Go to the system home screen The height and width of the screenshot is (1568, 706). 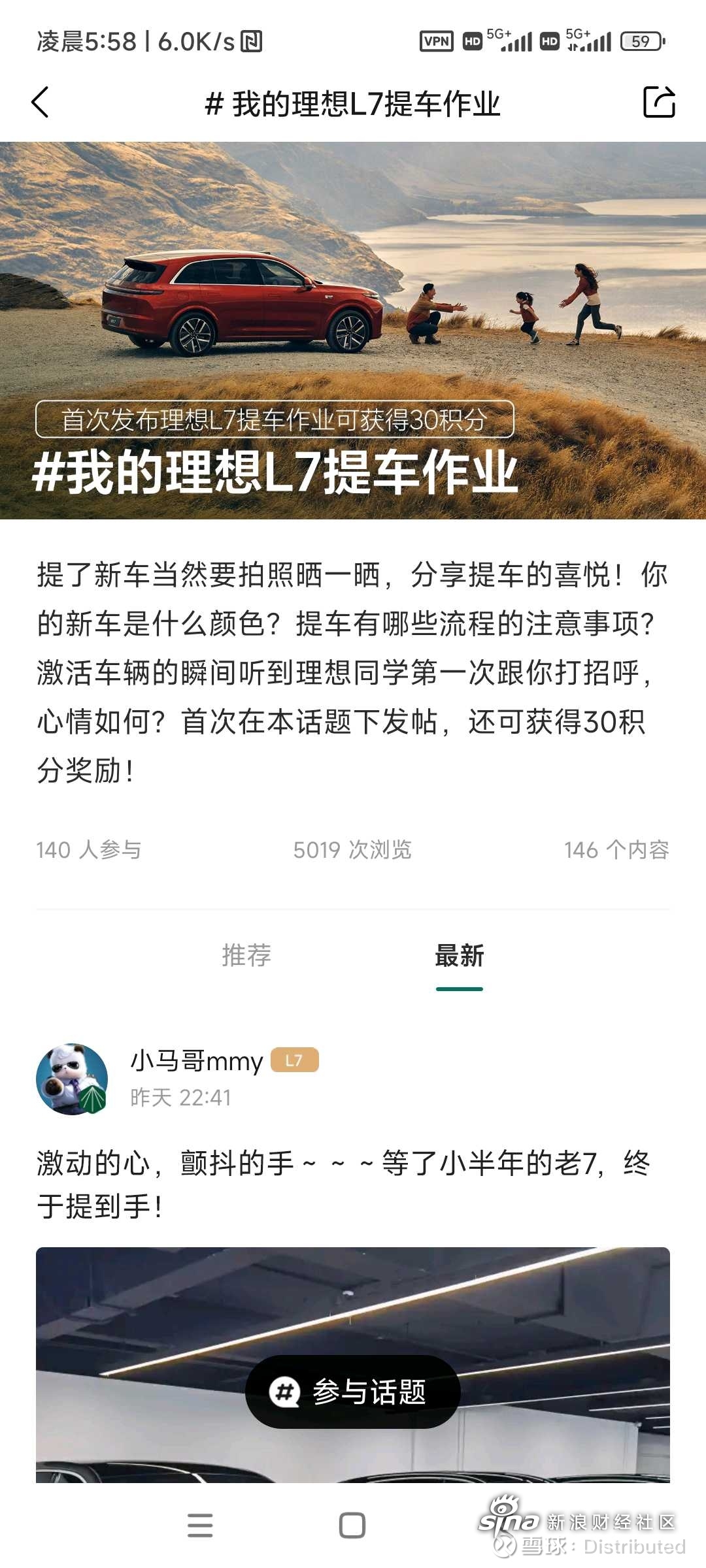(x=352, y=1526)
